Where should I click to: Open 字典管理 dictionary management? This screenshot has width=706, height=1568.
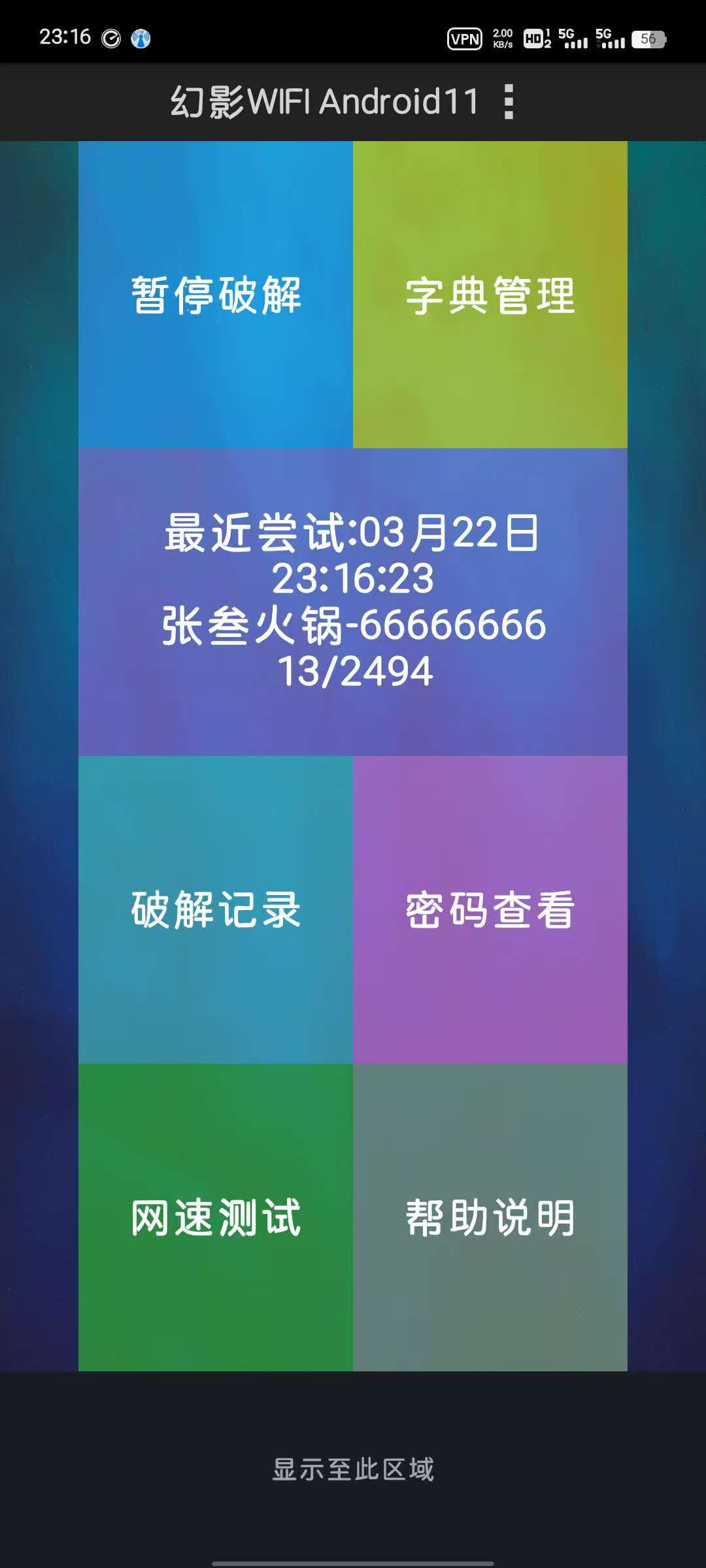pos(490,295)
